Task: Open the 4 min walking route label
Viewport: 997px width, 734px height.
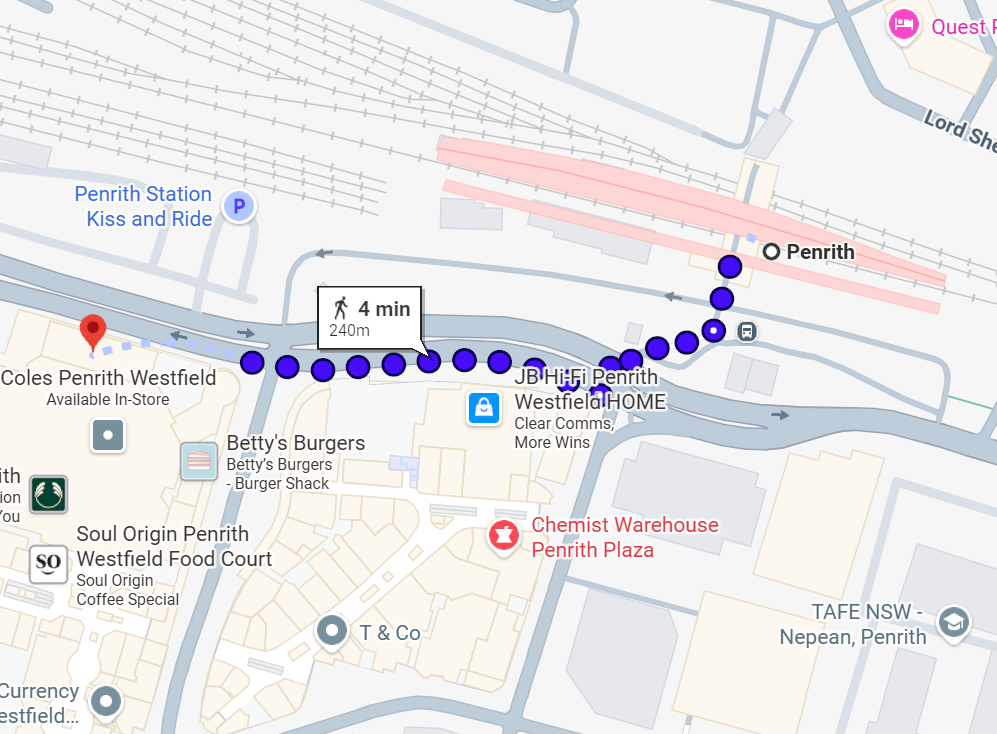Action: pyautogui.click(x=370, y=317)
